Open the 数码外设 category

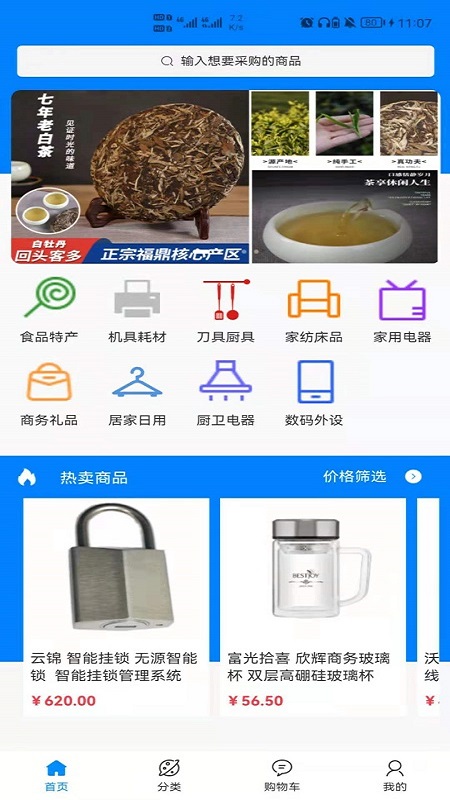314,394
